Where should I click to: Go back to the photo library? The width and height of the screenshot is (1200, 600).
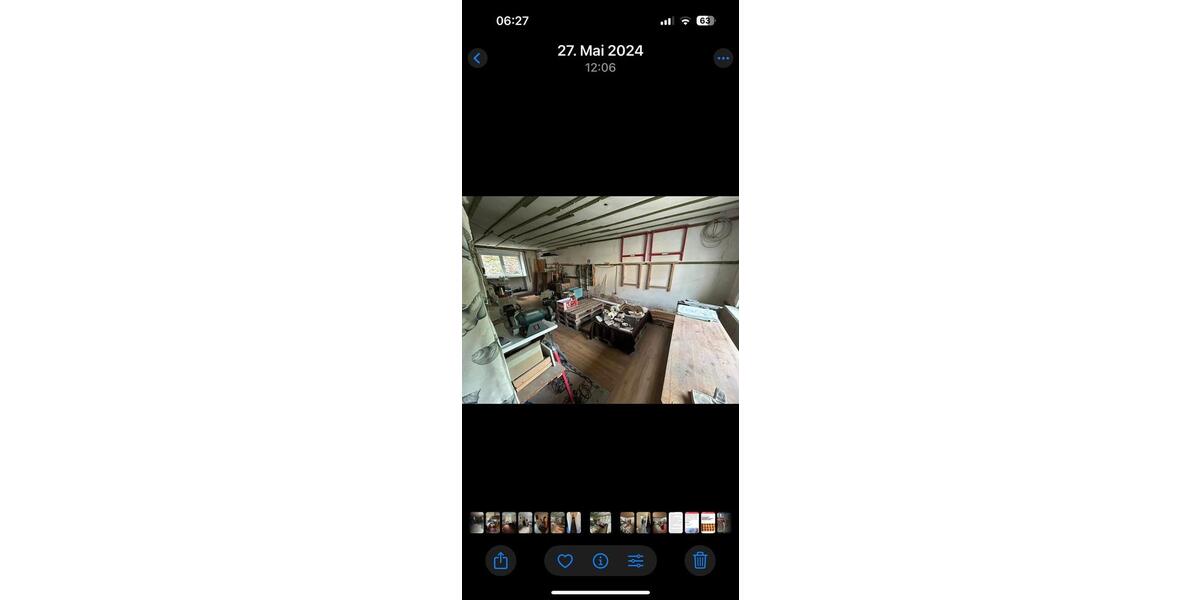[x=477, y=58]
